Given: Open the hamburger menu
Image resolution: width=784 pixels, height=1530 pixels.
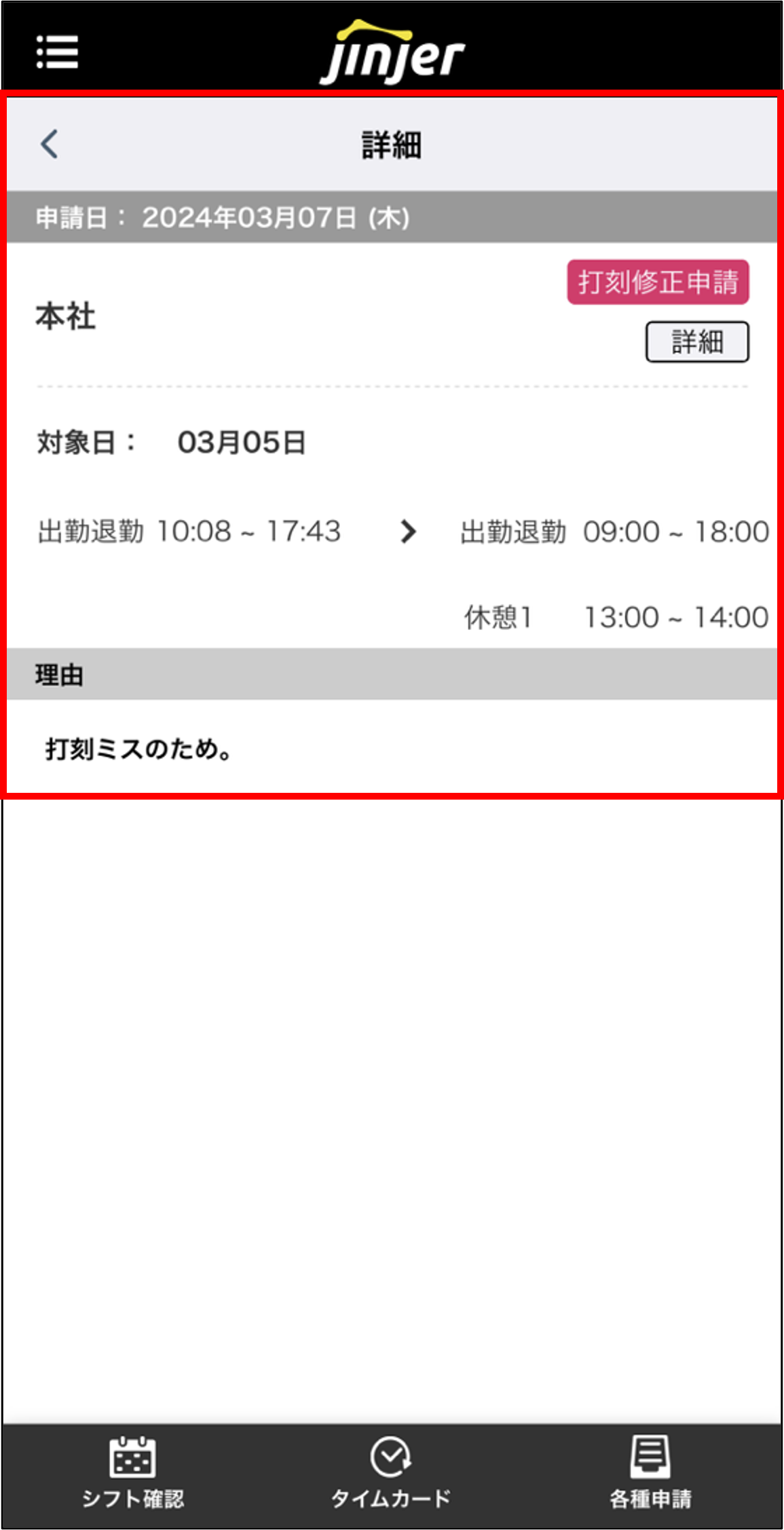Looking at the screenshot, I should (57, 52).
